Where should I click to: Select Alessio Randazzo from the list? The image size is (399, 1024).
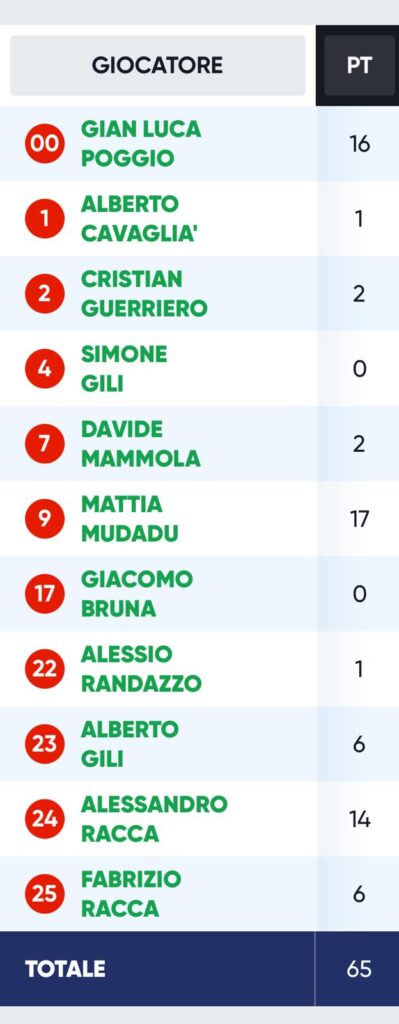(x=141, y=669)
